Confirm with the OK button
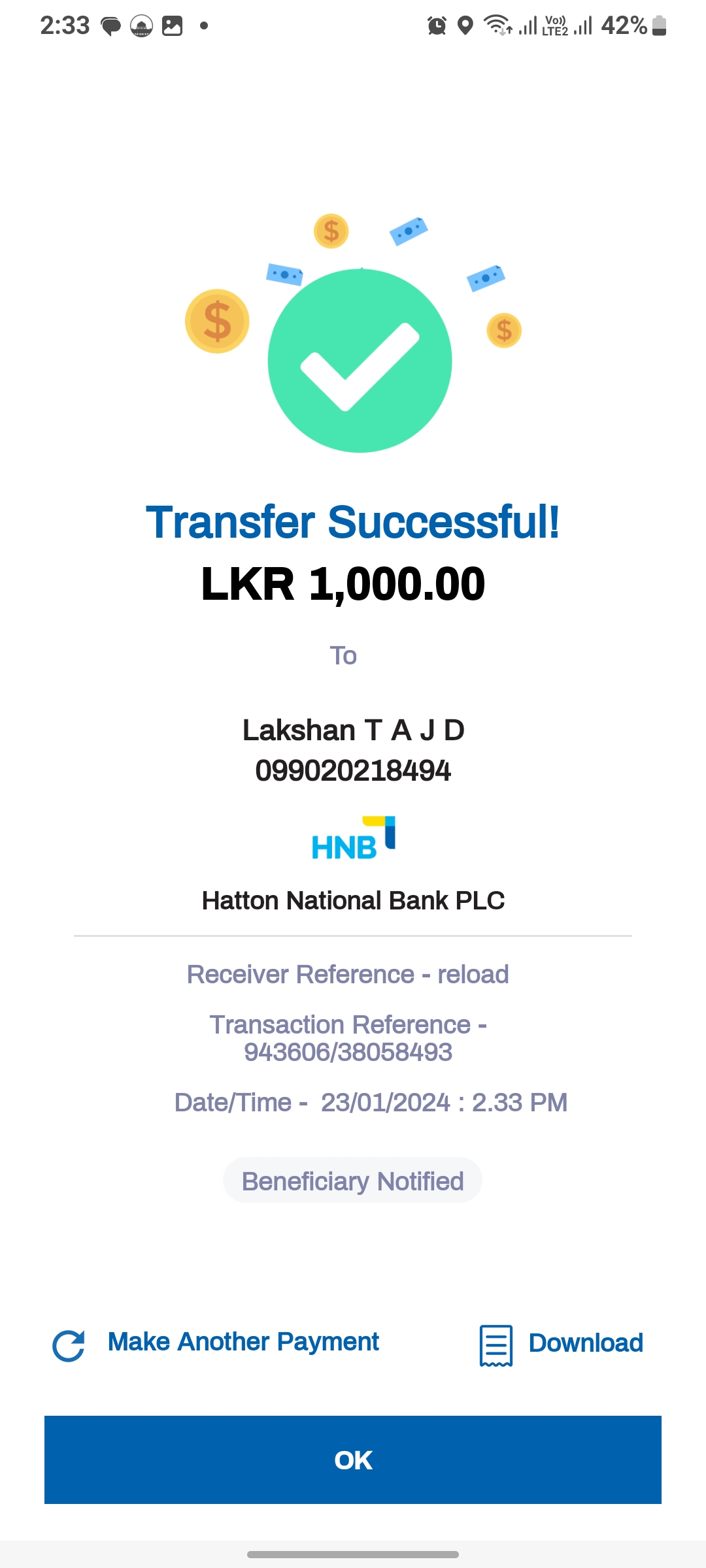Image resolution: width=706 pixels, height=1568 pixels. click(x=353, y=1460)
